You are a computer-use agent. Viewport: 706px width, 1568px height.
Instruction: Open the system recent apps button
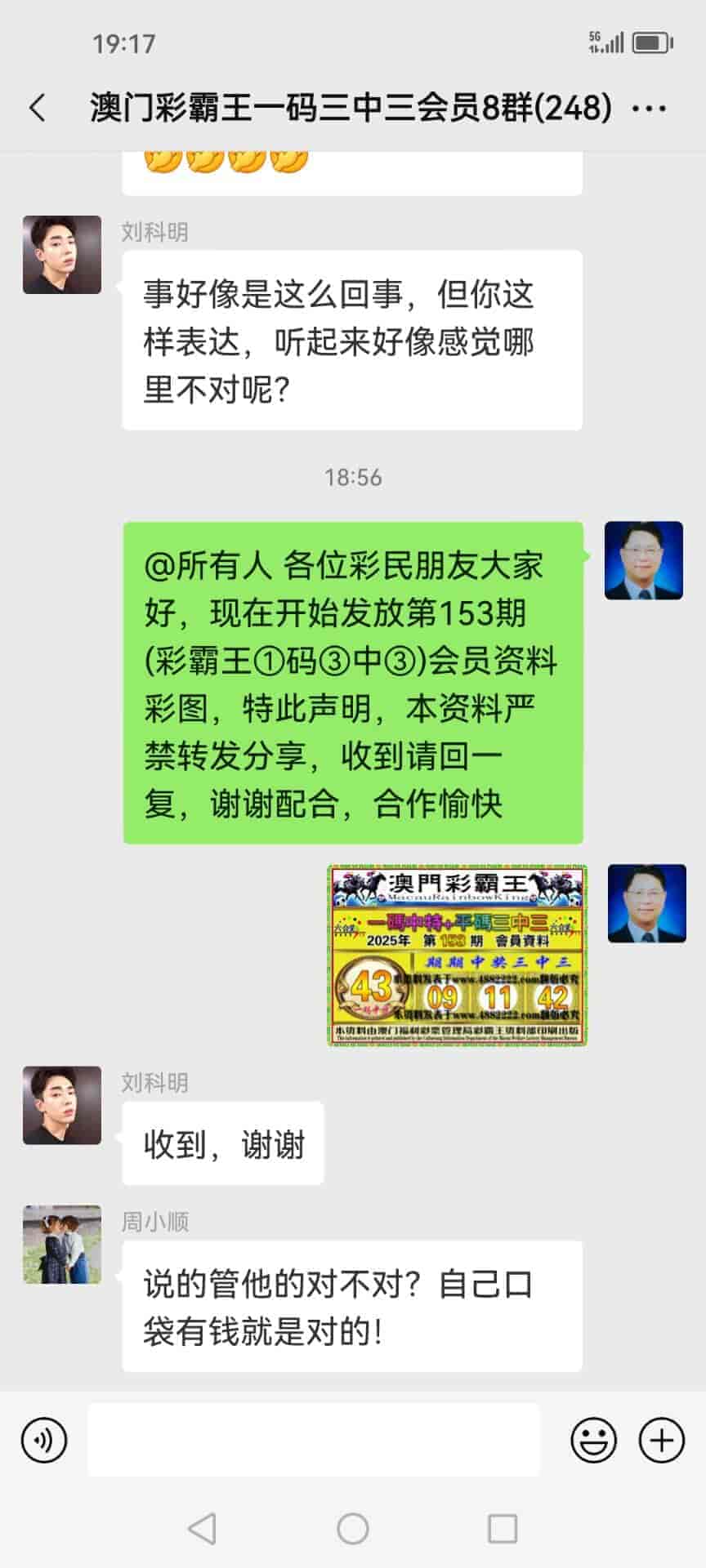tap(503, 1529)
